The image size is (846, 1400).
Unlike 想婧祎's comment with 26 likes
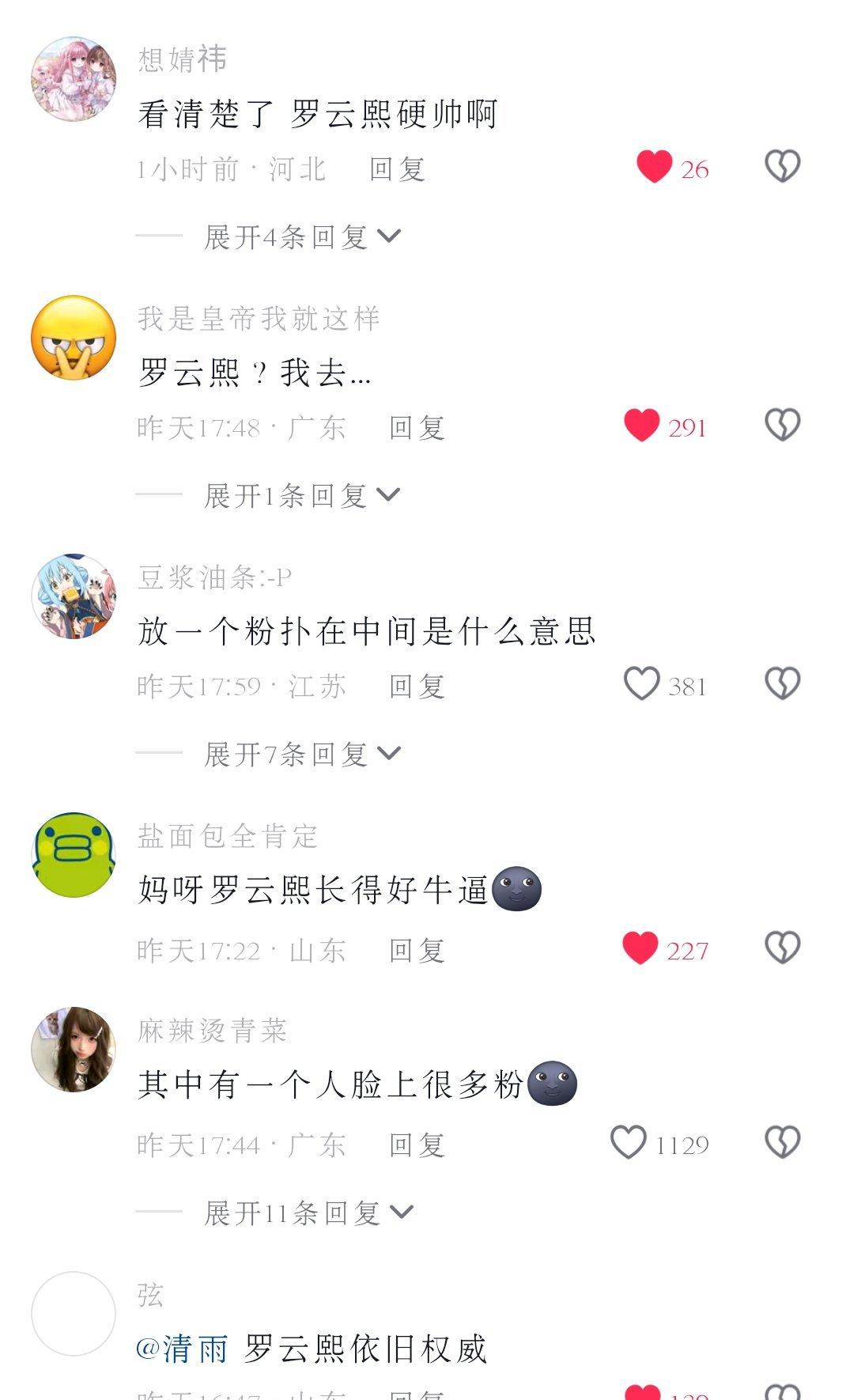(x=654, y=167)
